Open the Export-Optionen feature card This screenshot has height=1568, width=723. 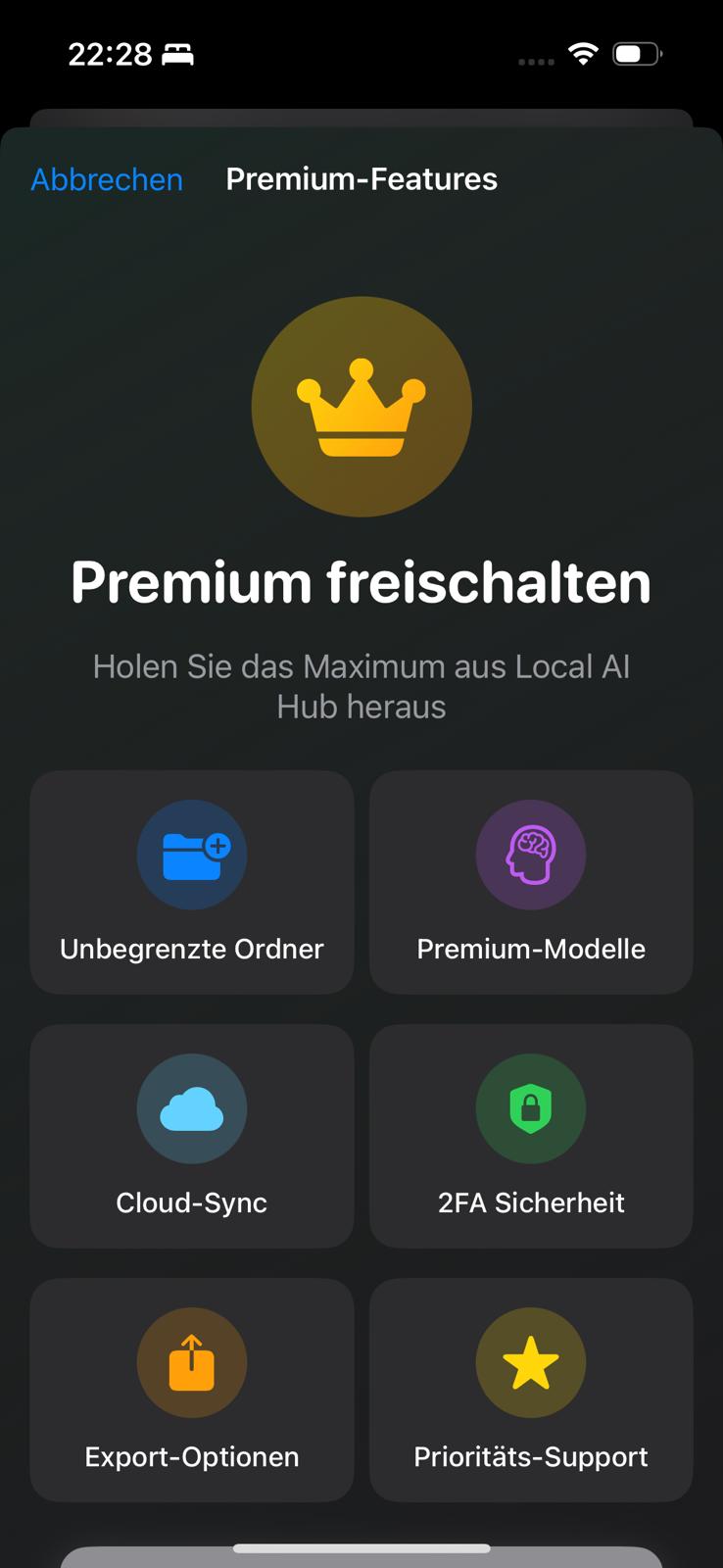pos(191,1390)
